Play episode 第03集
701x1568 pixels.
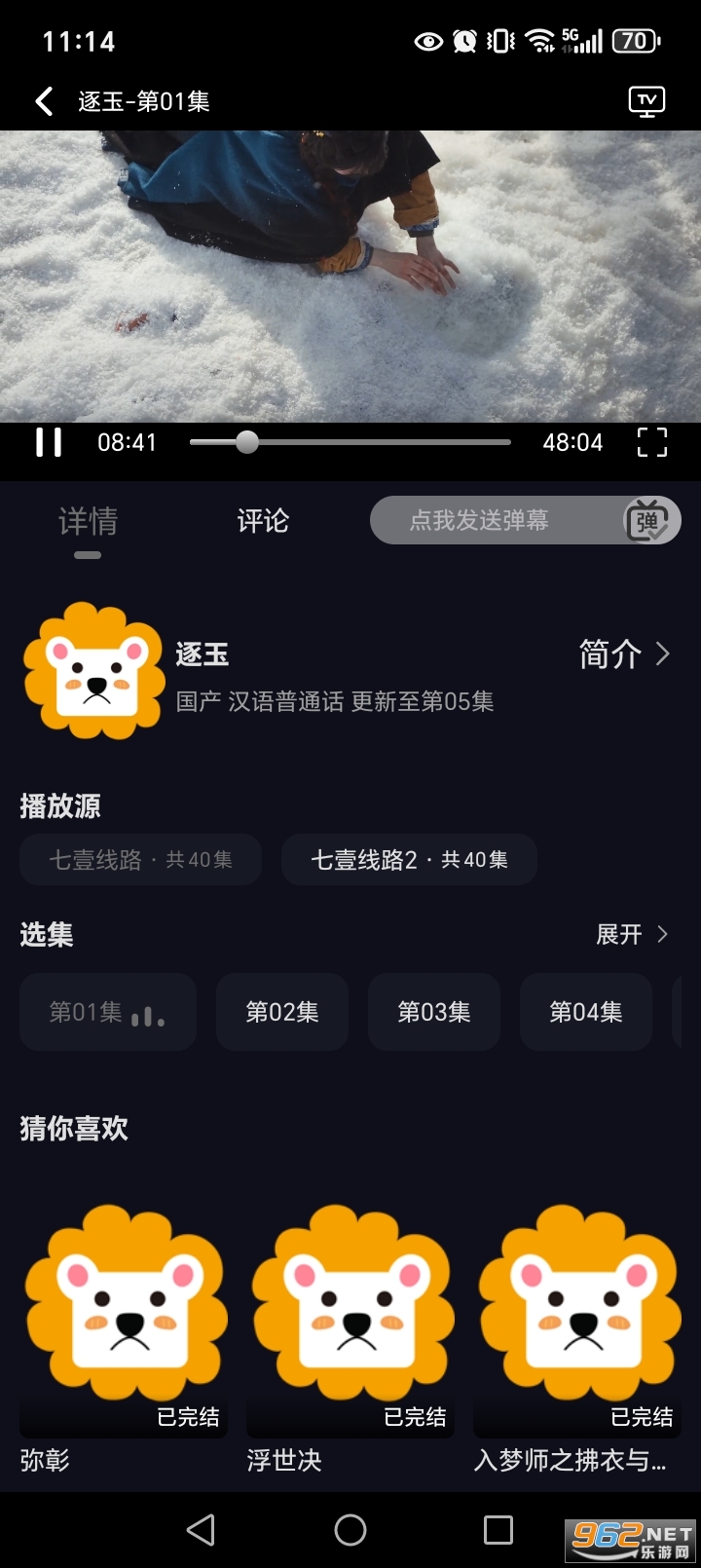click(434, 1012)
